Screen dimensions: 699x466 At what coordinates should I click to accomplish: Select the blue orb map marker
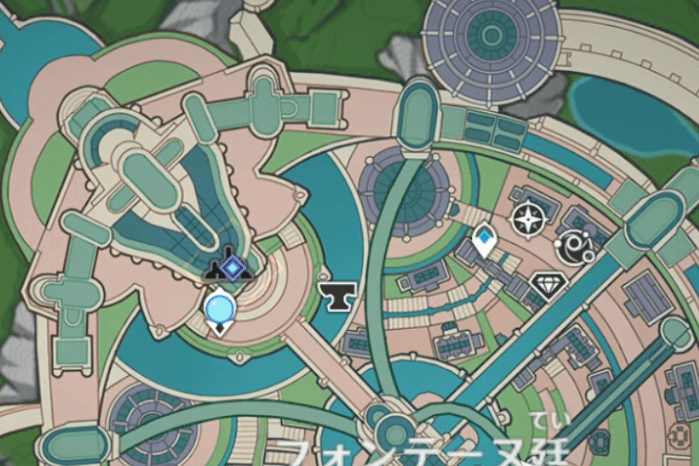219,309
